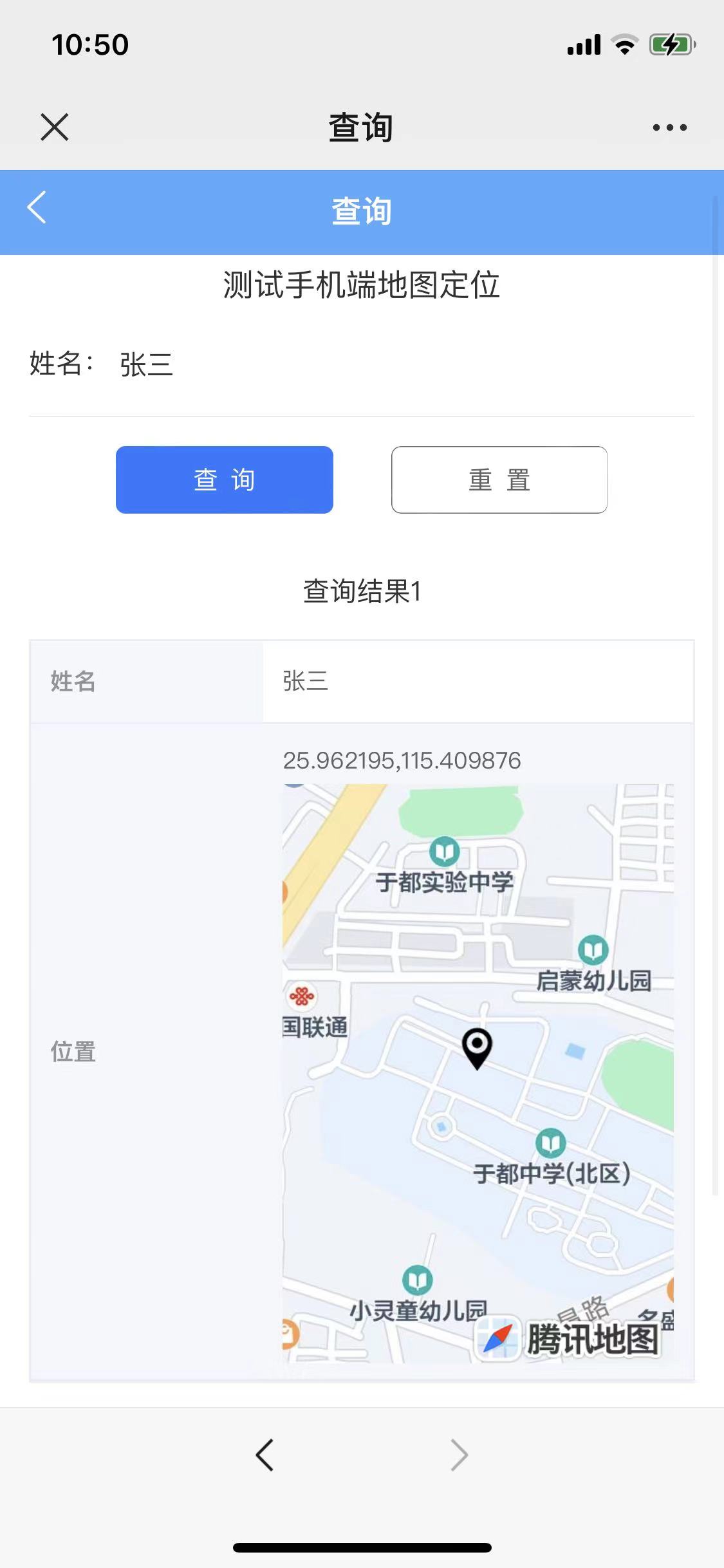This screenshot has height=1568, width=724.
Task: Open the map showing the location pin
Action: click(478, 1072)
